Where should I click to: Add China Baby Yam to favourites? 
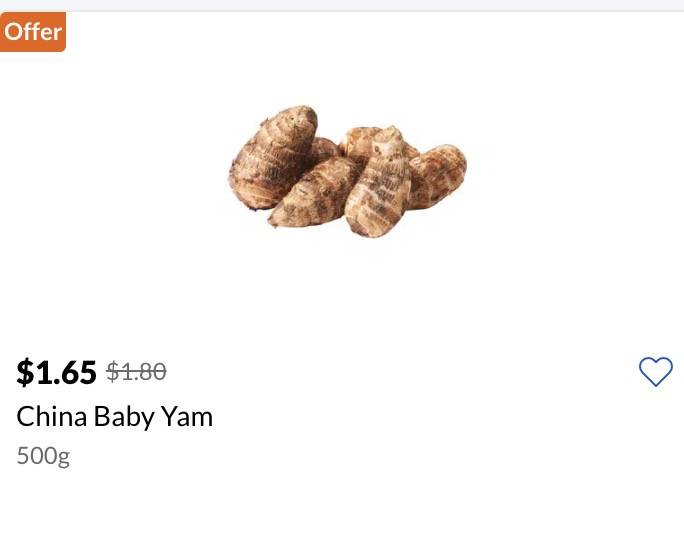[x=655, y=372]
